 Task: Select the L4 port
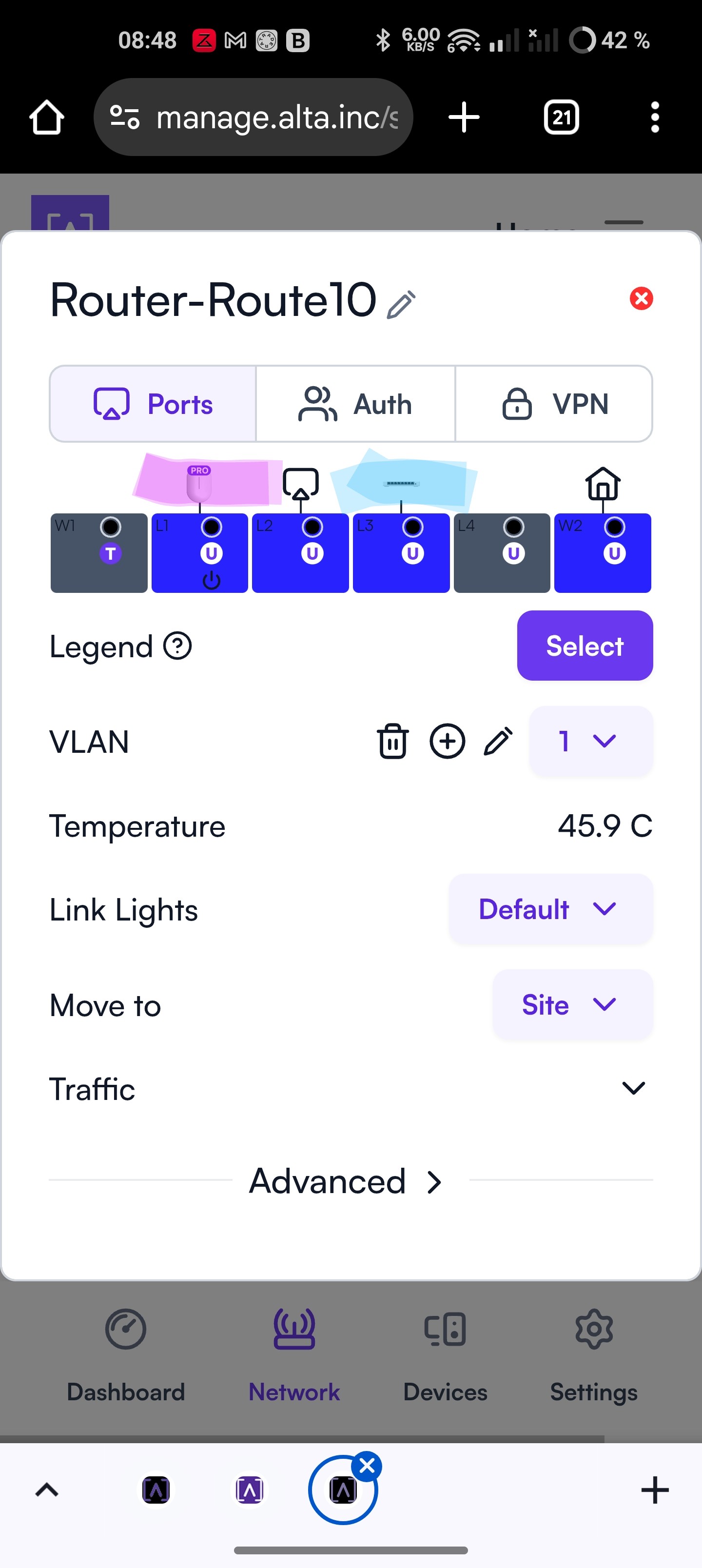click(x=502, y=553)
